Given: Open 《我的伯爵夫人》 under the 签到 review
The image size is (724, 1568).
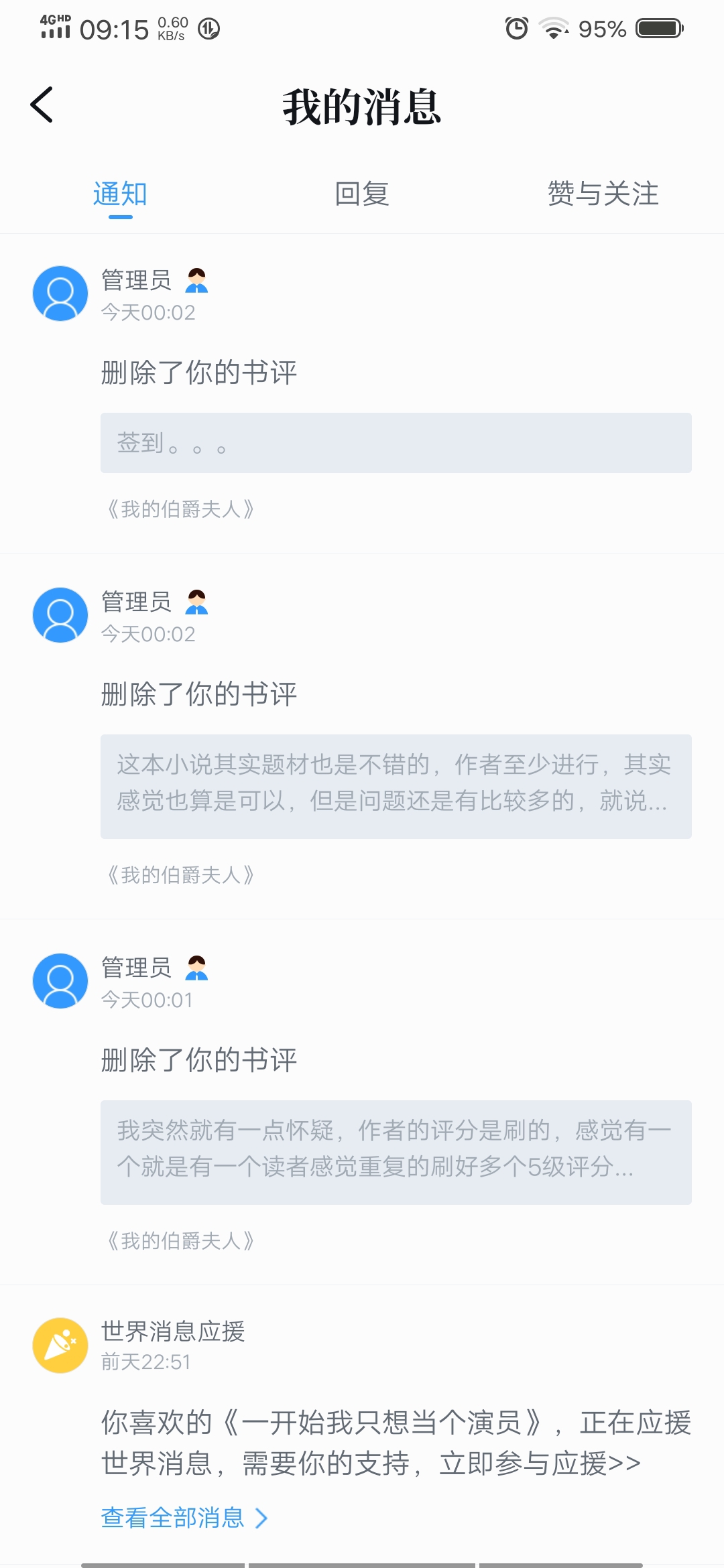Looking at the screenshot, I should pos(181,510).
